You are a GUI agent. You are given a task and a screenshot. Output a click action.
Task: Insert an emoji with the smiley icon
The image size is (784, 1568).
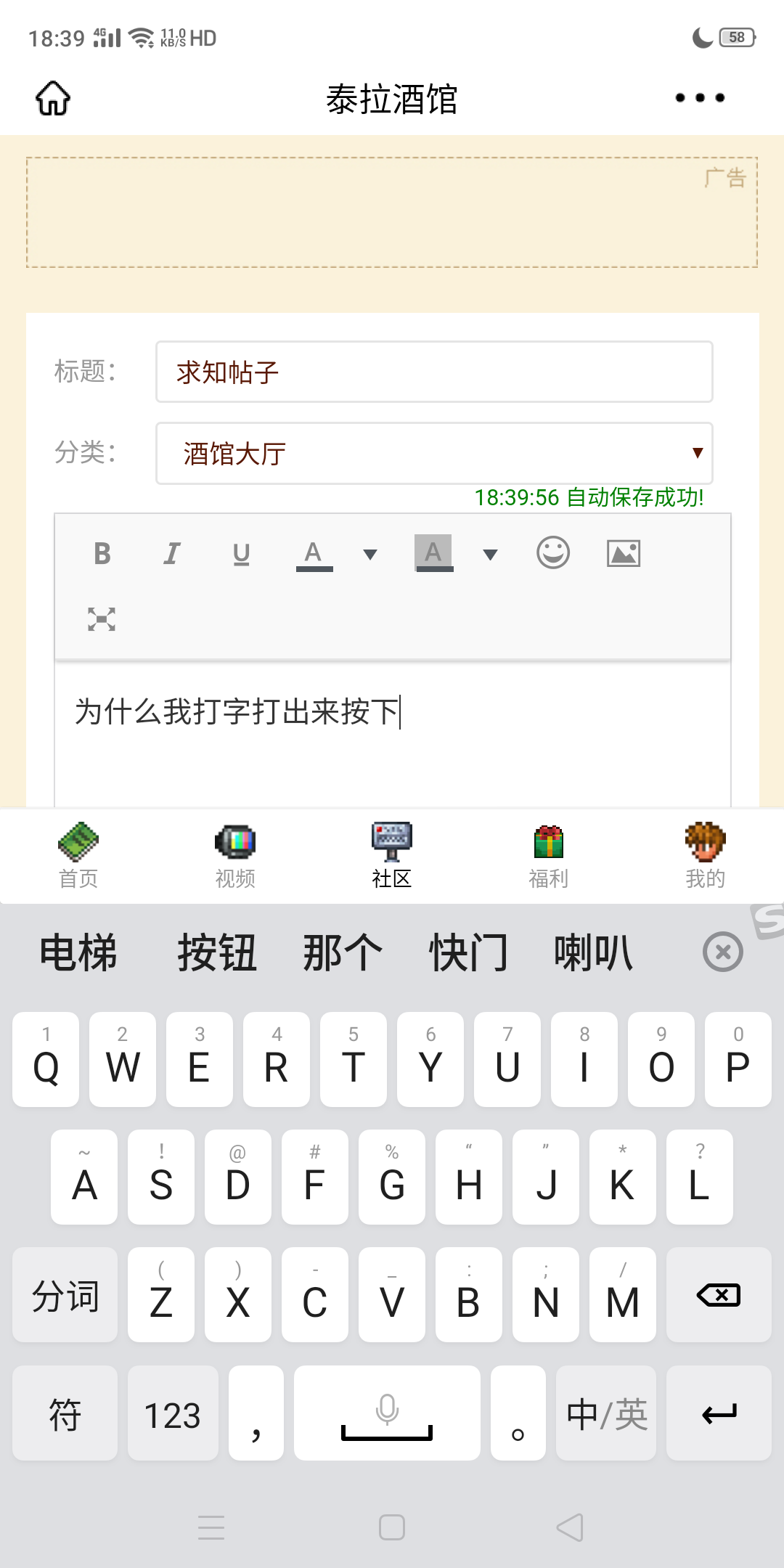point(552,553)
